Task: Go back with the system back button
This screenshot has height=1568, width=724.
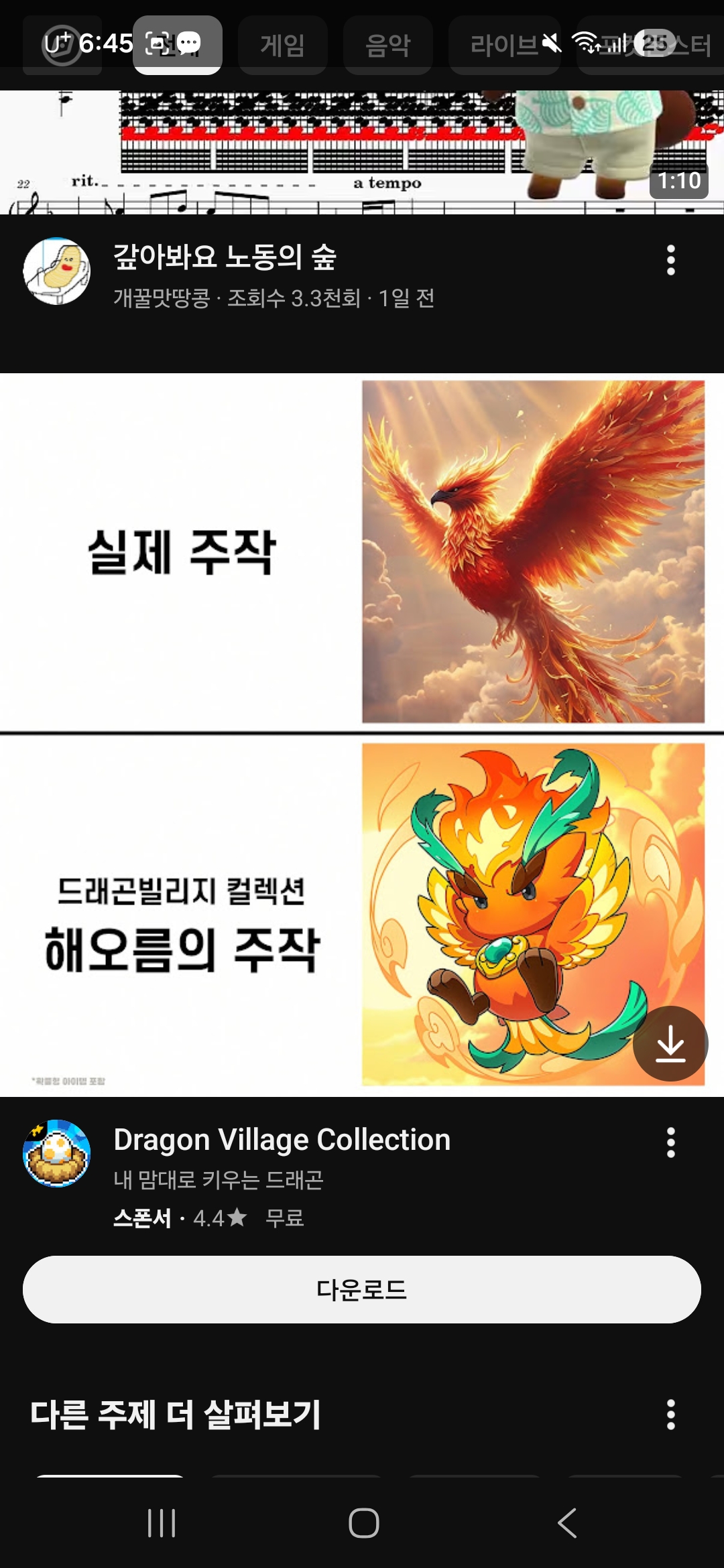Action: (x=567, y=1523)
